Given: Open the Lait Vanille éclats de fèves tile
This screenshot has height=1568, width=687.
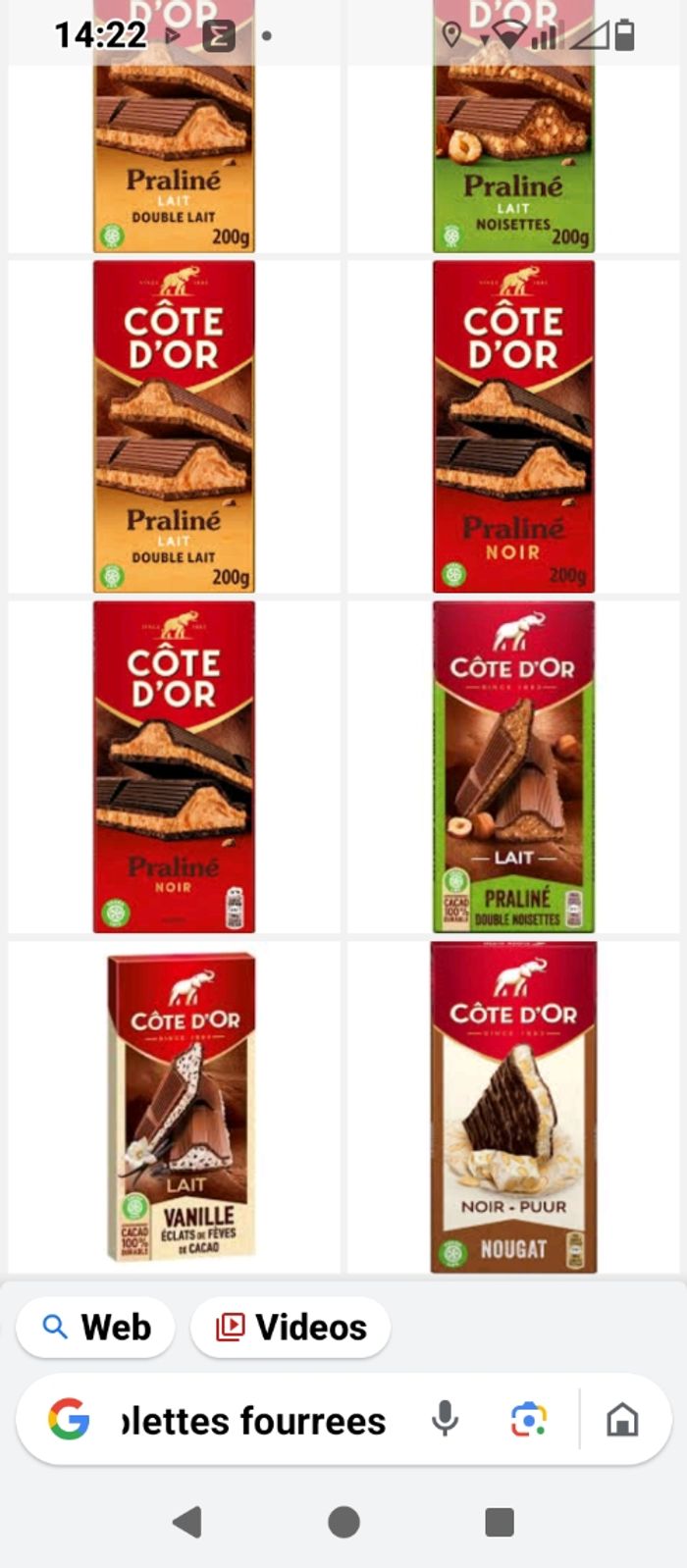Looking at the screenshot, I should [181, 1107].
